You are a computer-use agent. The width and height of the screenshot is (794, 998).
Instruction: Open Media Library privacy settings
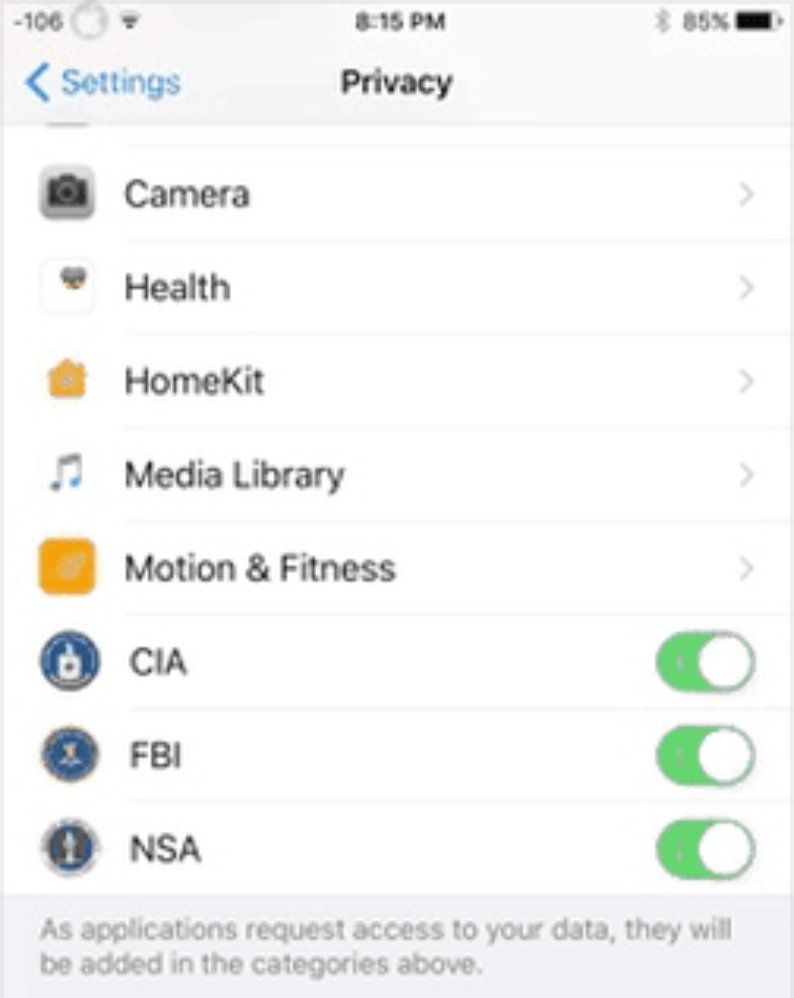pos(400,475)
